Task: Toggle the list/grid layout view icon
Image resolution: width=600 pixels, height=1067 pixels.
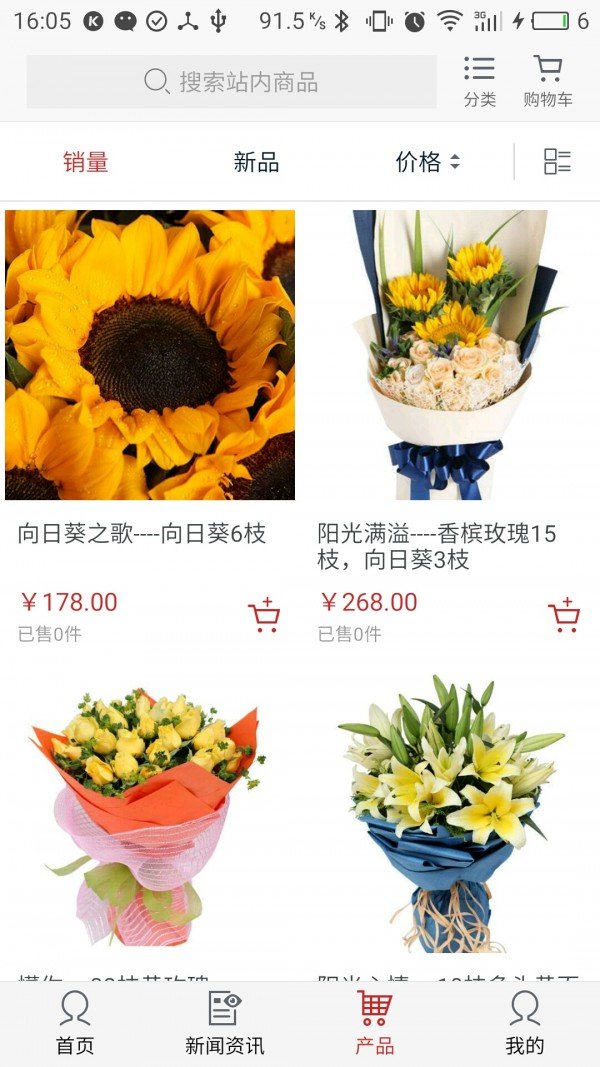Action: 557,162
